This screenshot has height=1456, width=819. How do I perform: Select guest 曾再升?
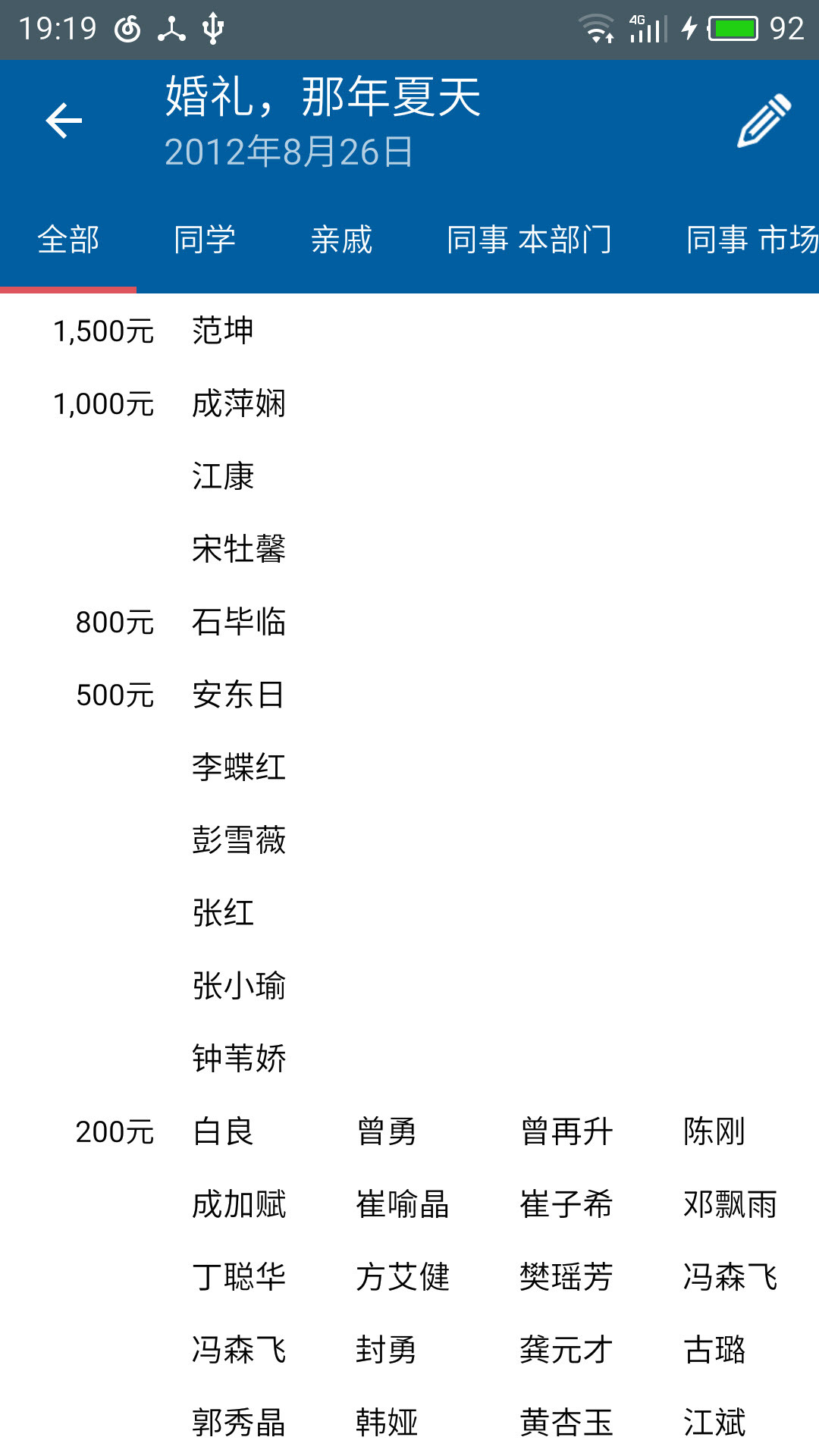click(566, 1131)
